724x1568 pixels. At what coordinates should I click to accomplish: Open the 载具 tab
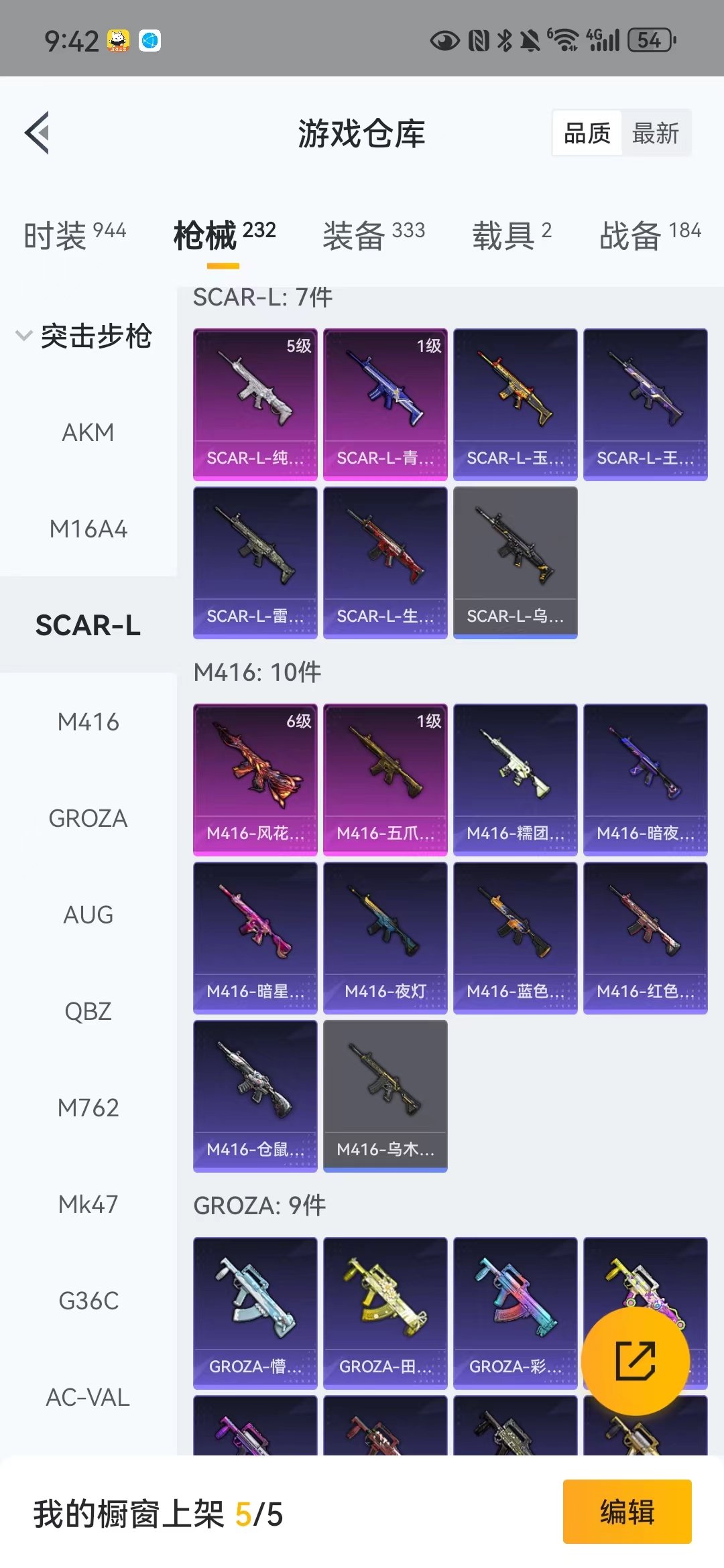pos(511,235)
